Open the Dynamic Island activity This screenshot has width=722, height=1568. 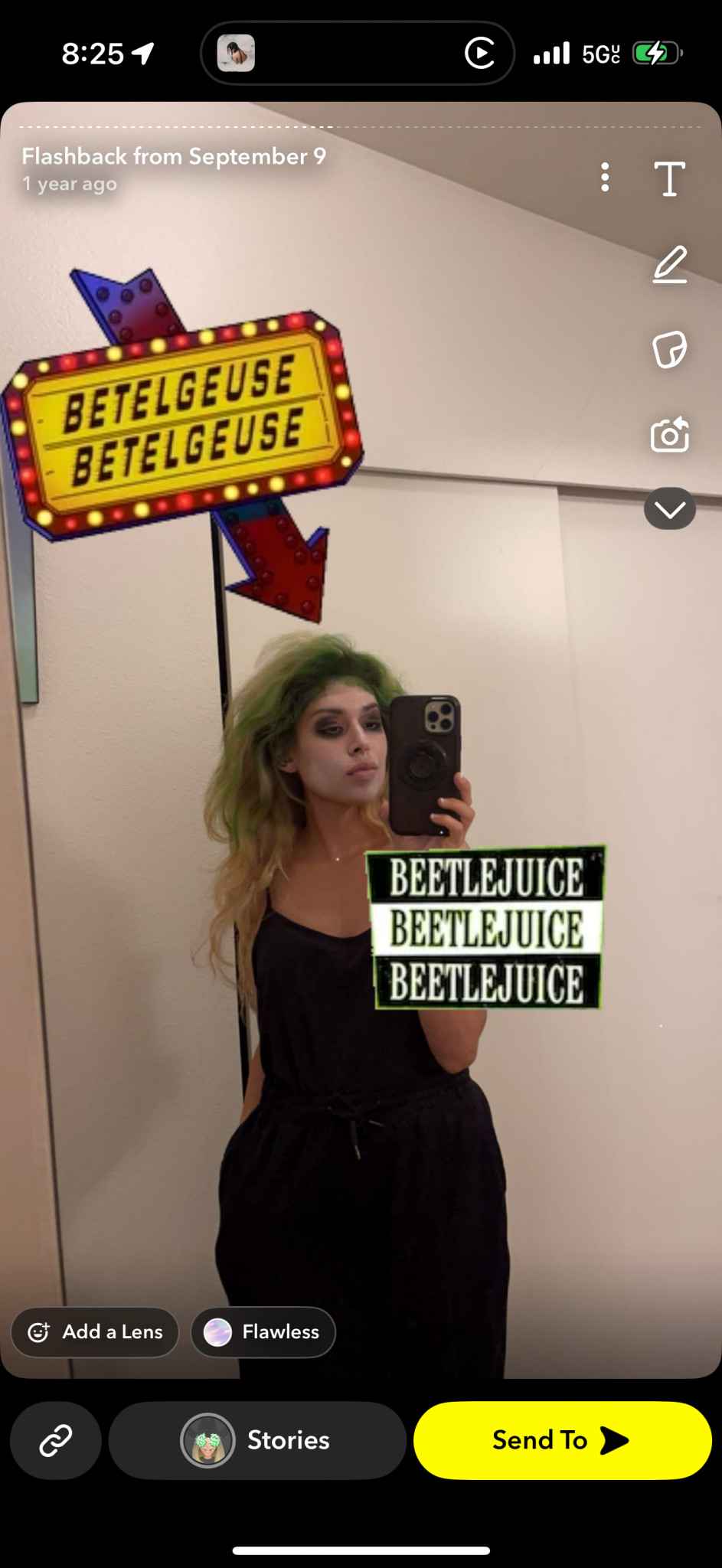coord(357,53)
